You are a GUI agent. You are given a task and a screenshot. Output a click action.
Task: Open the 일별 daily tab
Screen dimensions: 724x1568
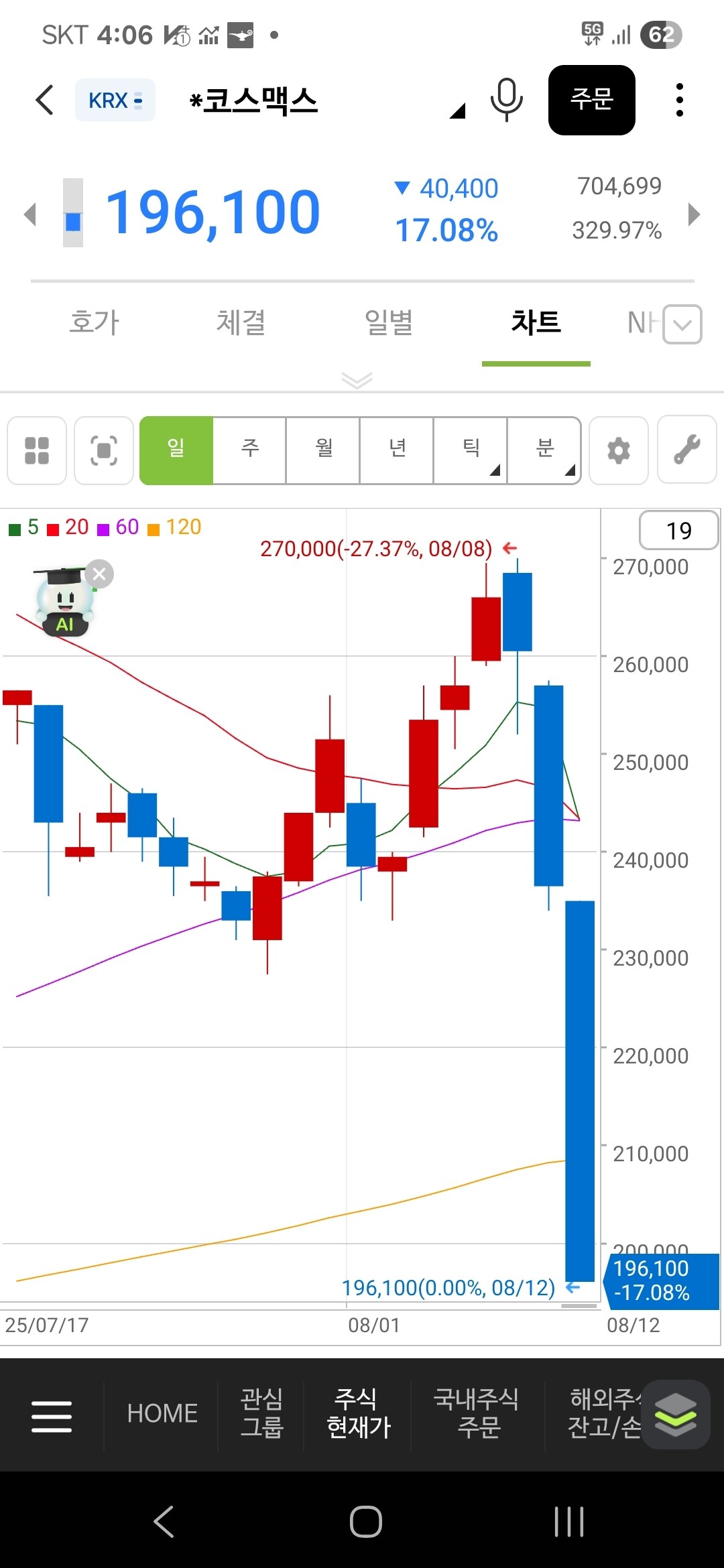(388, 323)
